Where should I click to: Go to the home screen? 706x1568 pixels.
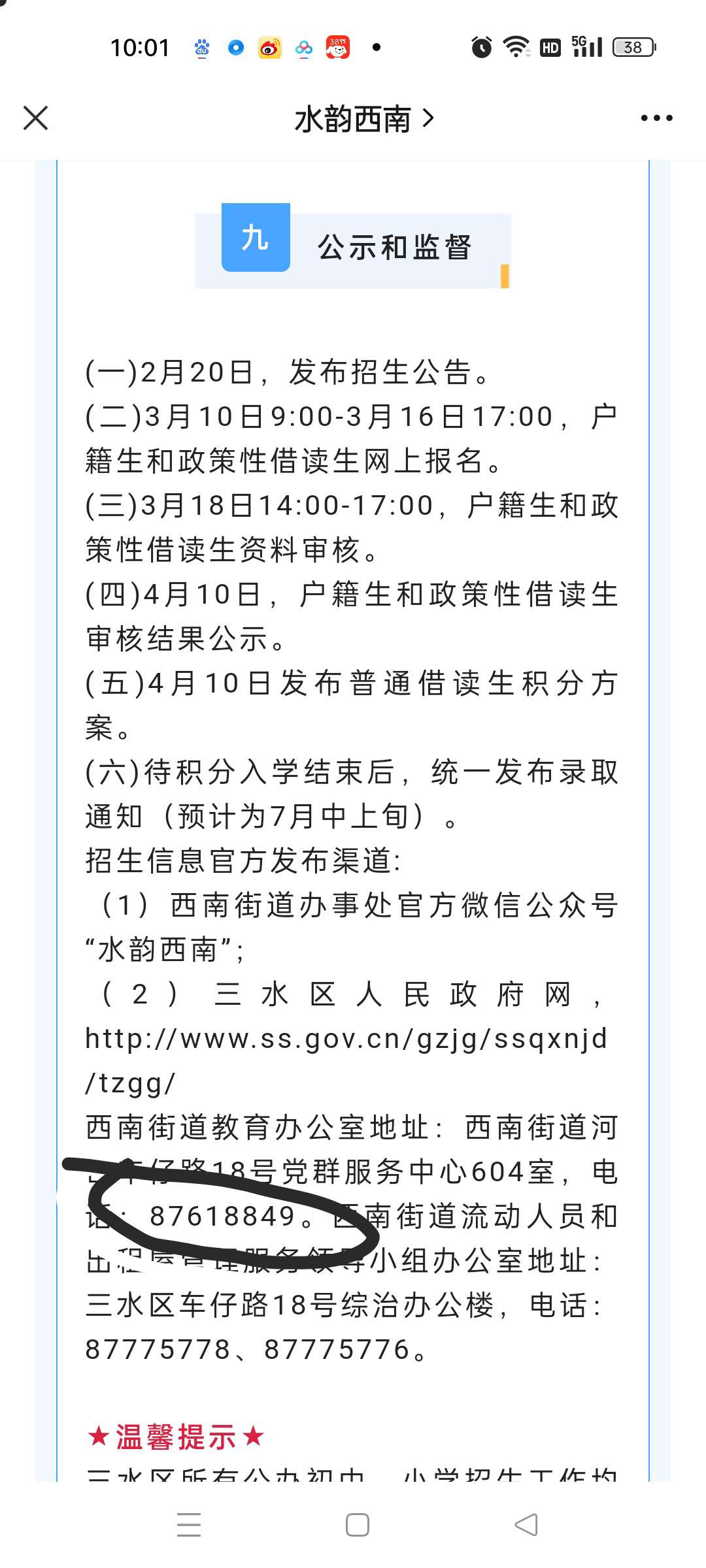[x=358, y=1525]
